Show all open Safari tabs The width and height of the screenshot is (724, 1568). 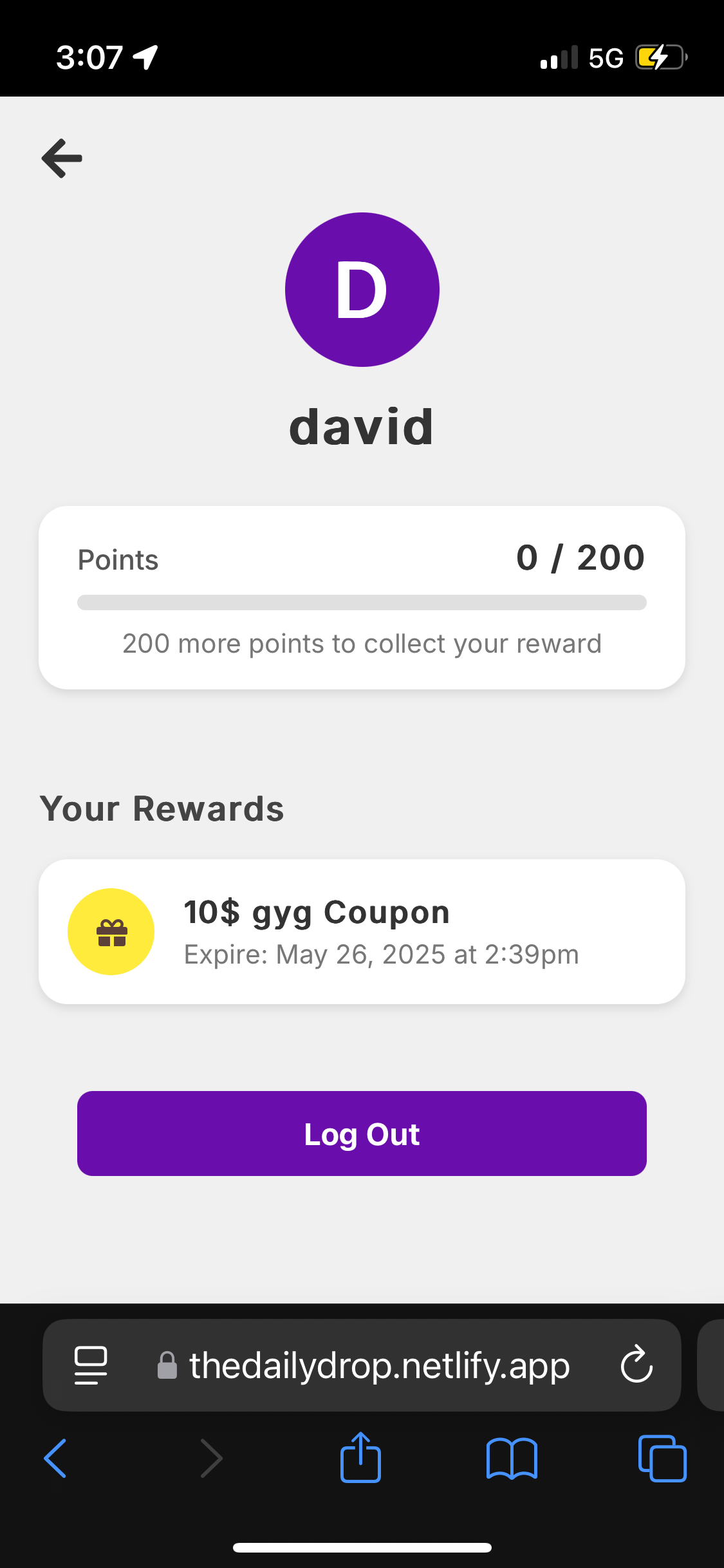pyautogui.click(x=662, y=1458)
